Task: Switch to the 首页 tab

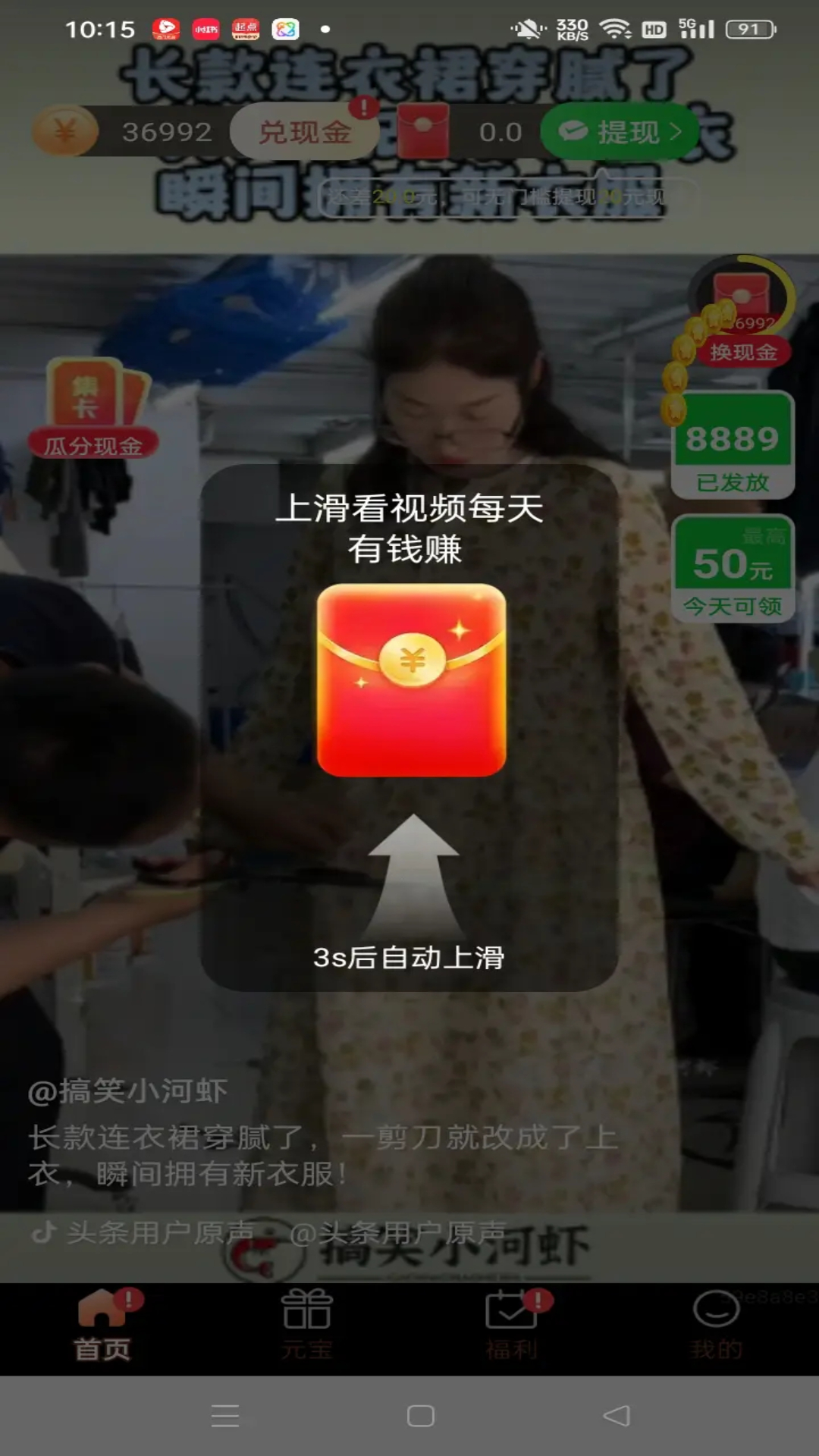Action: (102, 1327)
